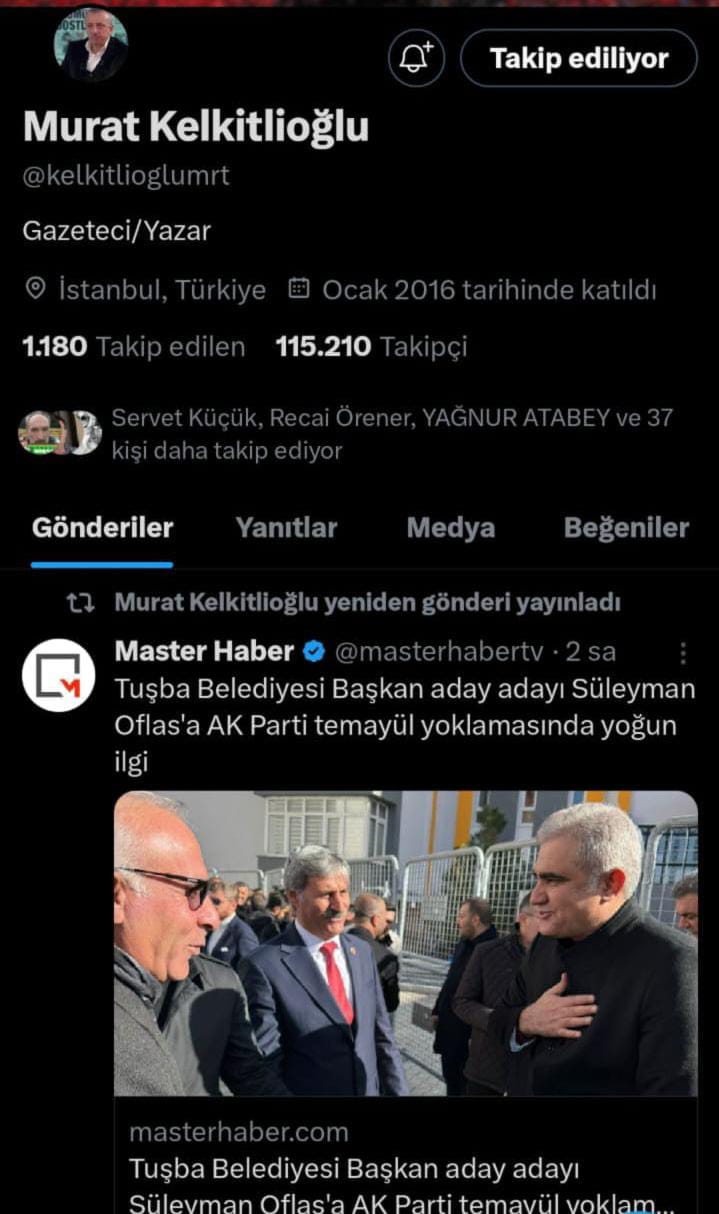Switch to the Yanıtlar tab
This screenshot has height=1214, width=719.
click(x=286, y=528)
